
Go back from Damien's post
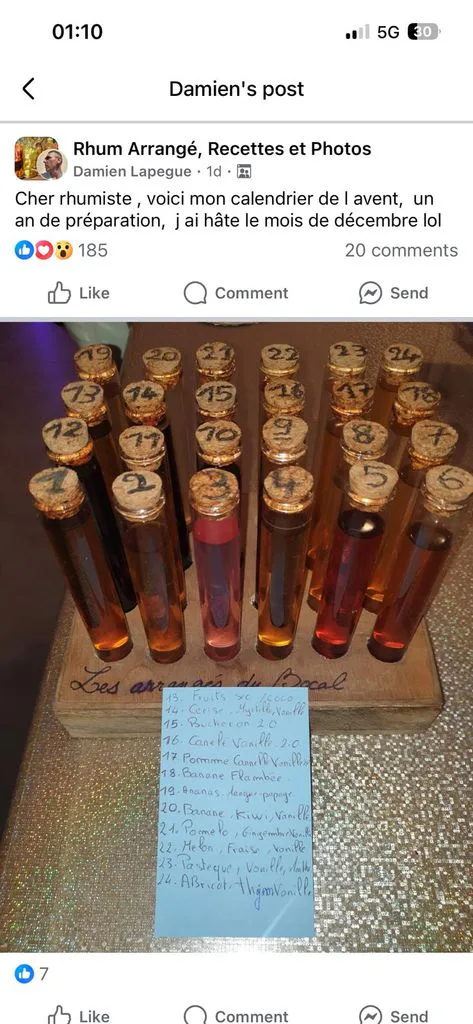(28, 89)
